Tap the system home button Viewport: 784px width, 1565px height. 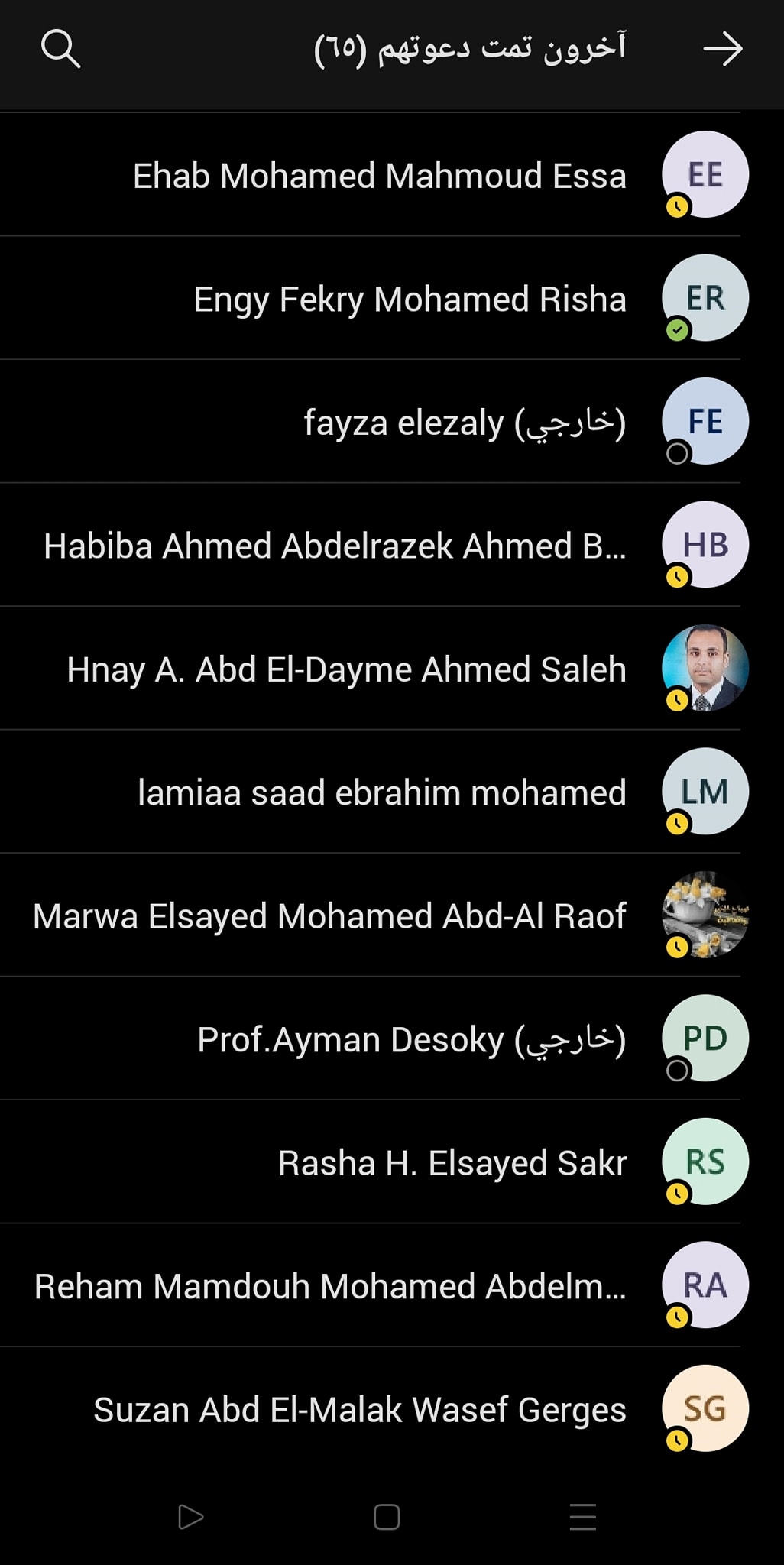pyautogui.click(x=387, y=1517)
